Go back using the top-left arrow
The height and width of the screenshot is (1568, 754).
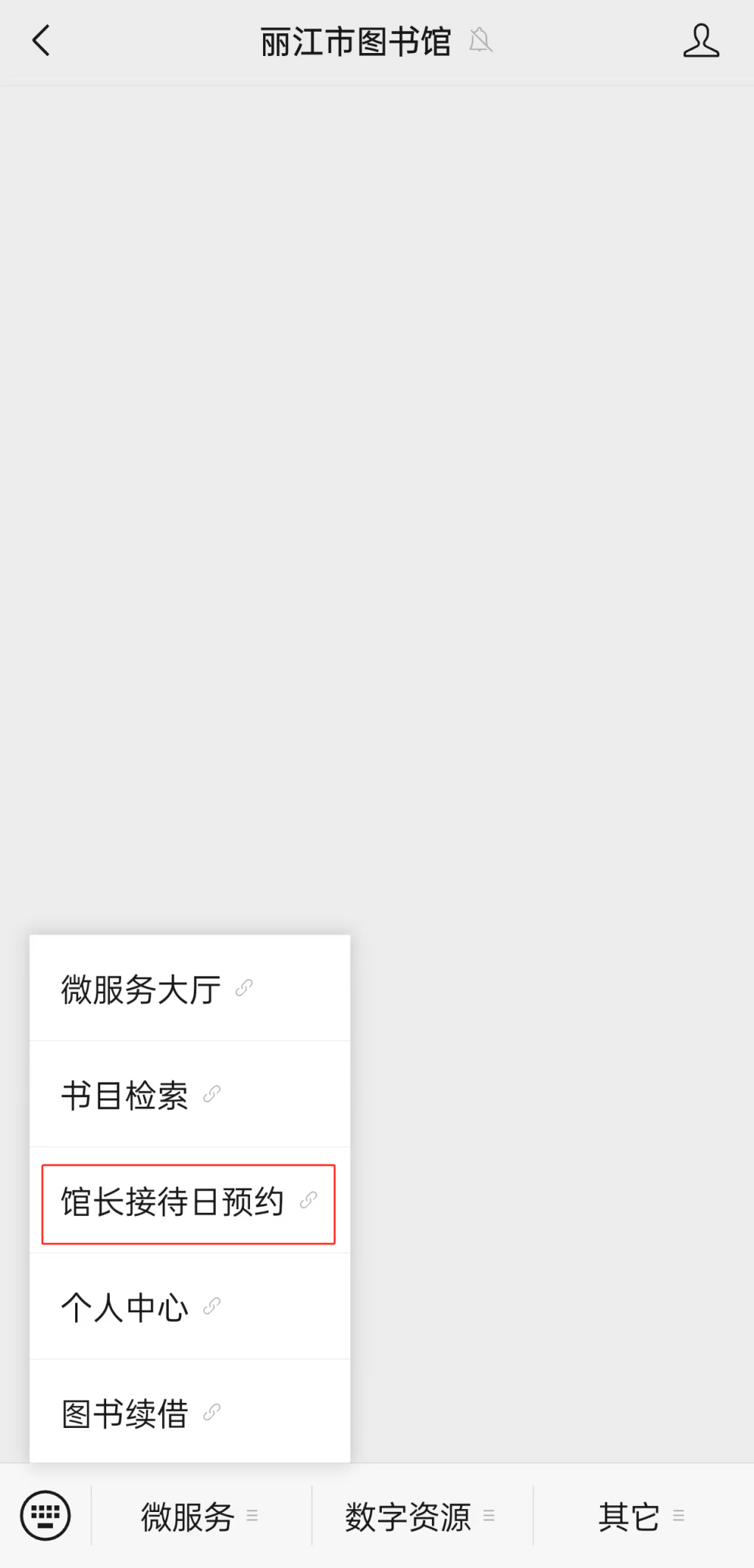click(41, 41)
